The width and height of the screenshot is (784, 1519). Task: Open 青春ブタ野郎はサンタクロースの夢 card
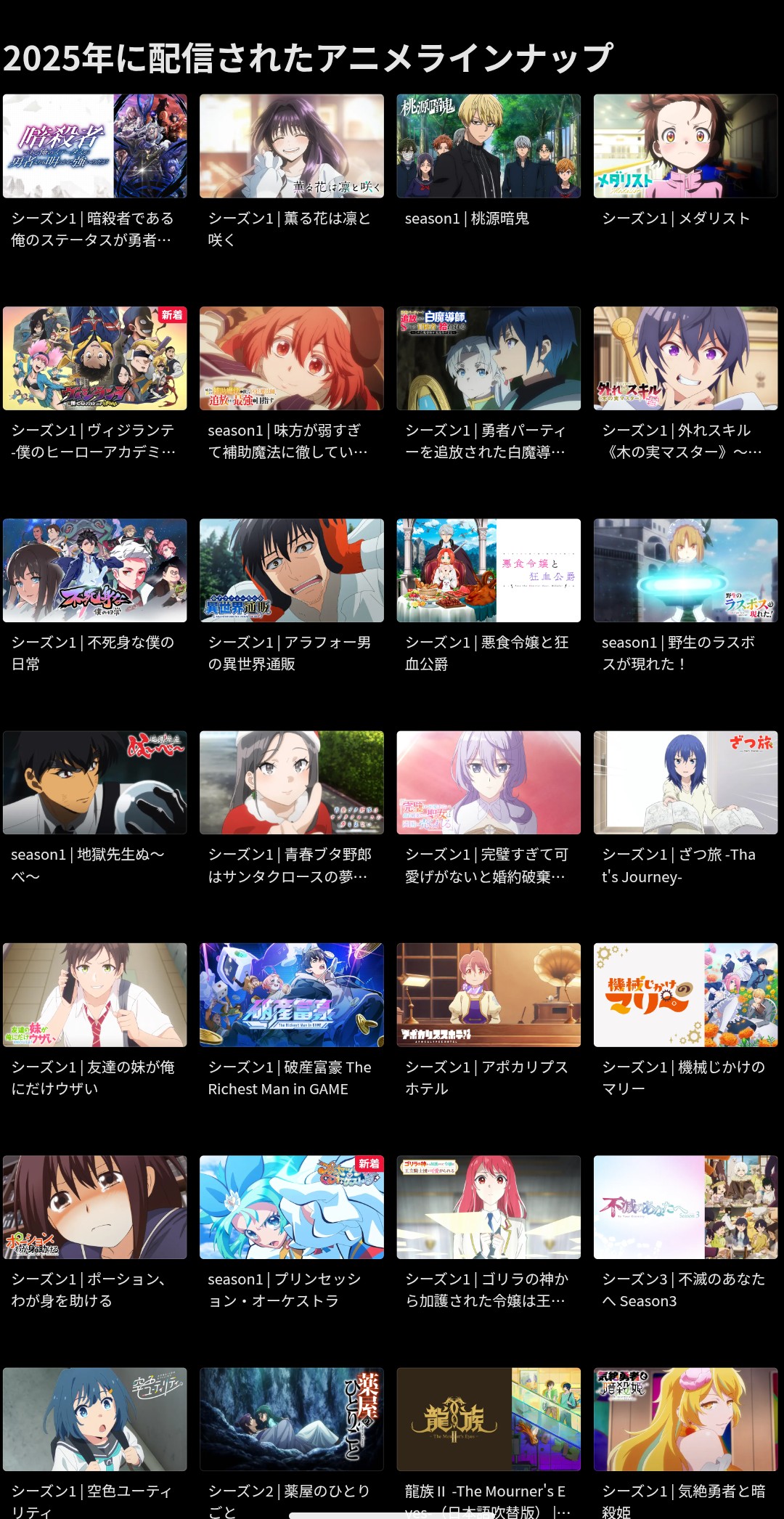pos(291,782)
